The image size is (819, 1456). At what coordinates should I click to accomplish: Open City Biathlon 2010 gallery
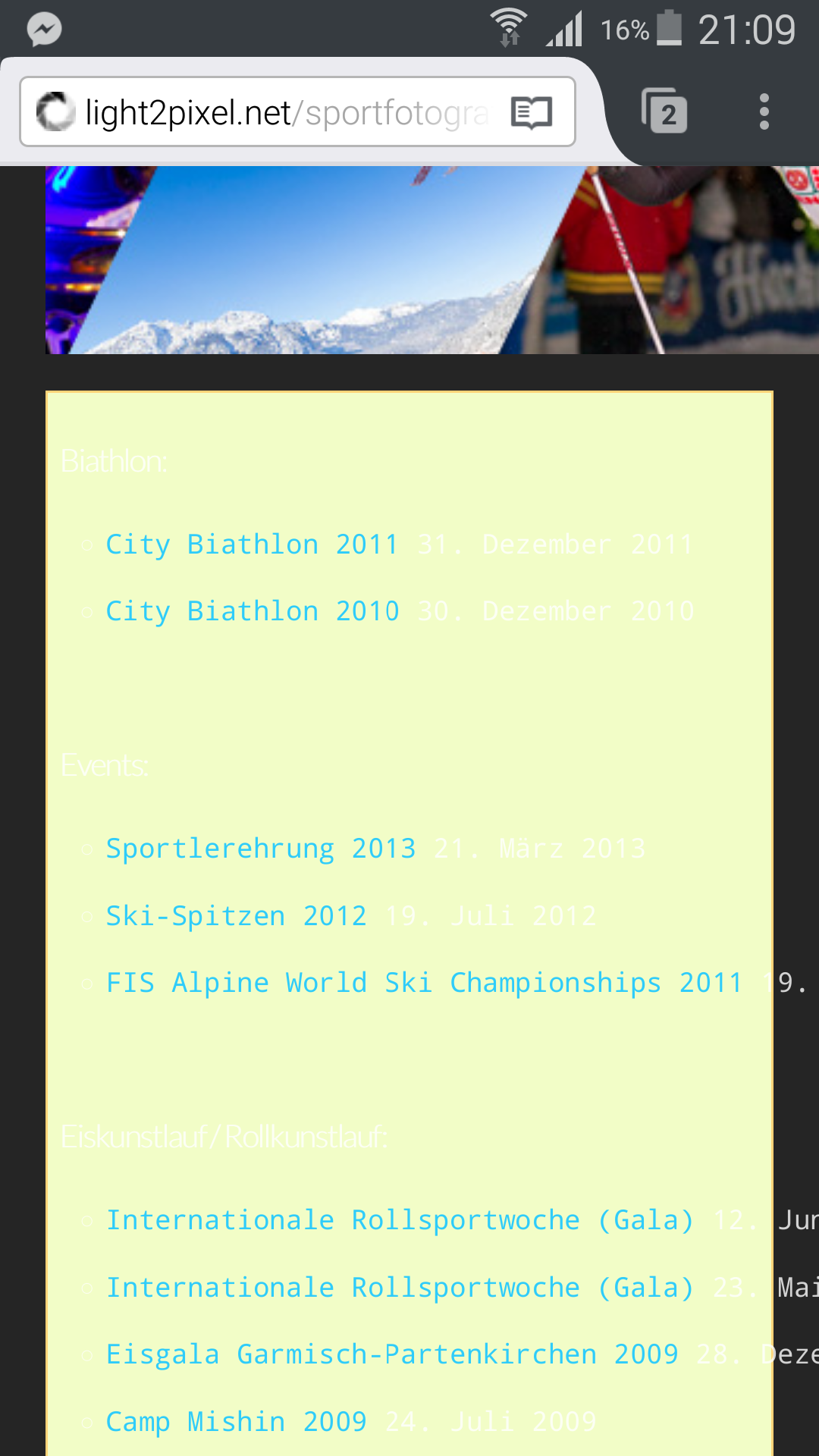tap(252, 611)
